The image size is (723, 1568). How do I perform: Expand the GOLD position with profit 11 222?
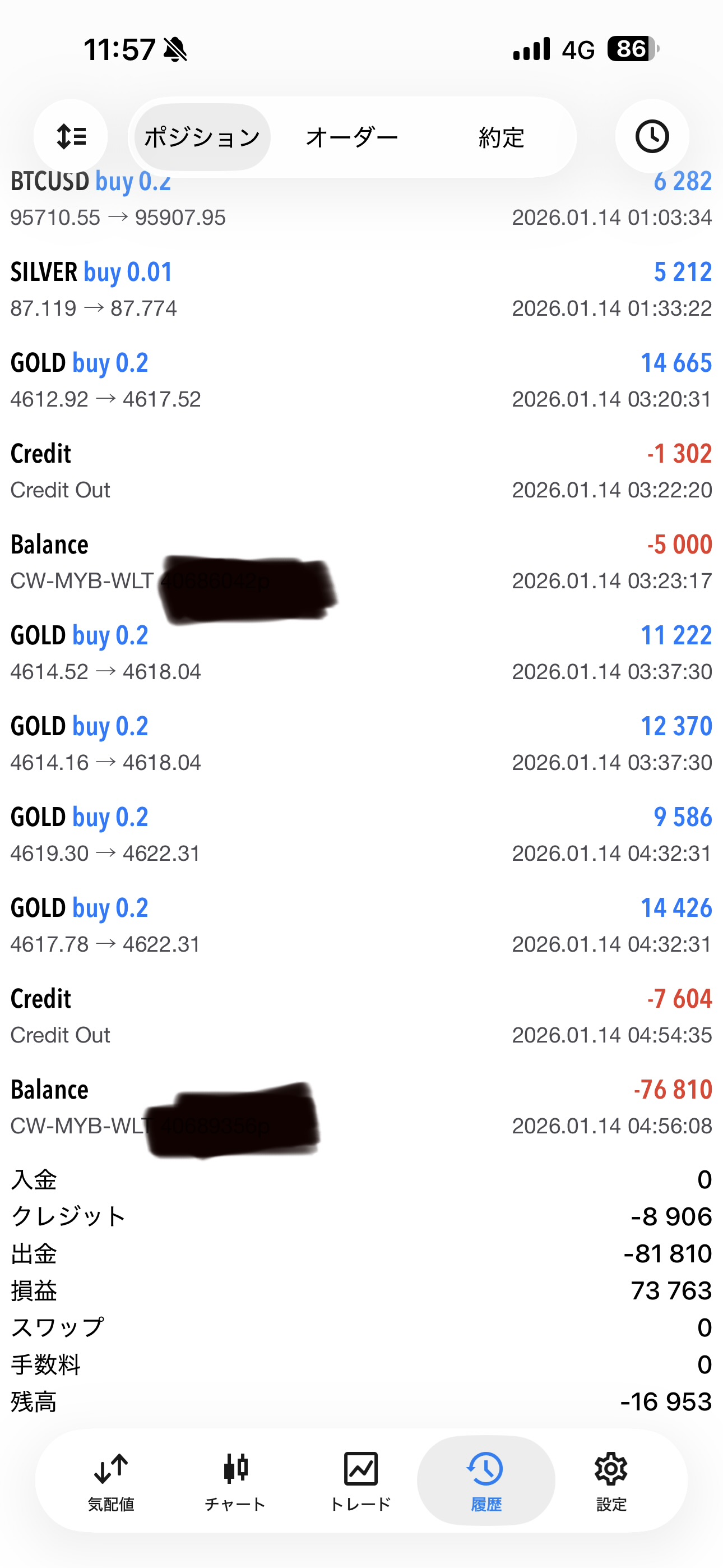(361, 653)
